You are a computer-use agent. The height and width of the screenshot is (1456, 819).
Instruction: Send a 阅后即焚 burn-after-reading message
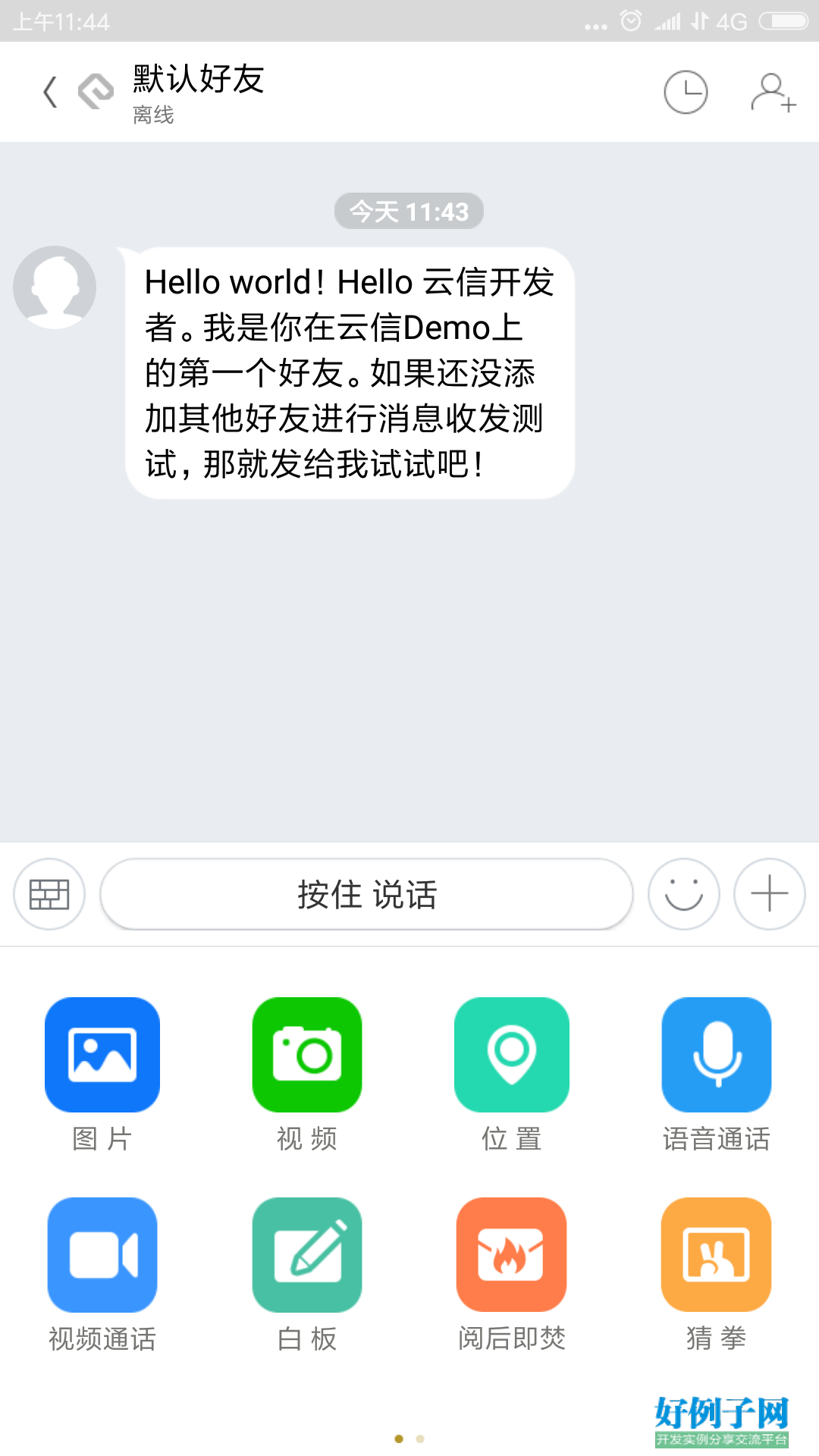pyautogui.click(x=512, y=1255)
